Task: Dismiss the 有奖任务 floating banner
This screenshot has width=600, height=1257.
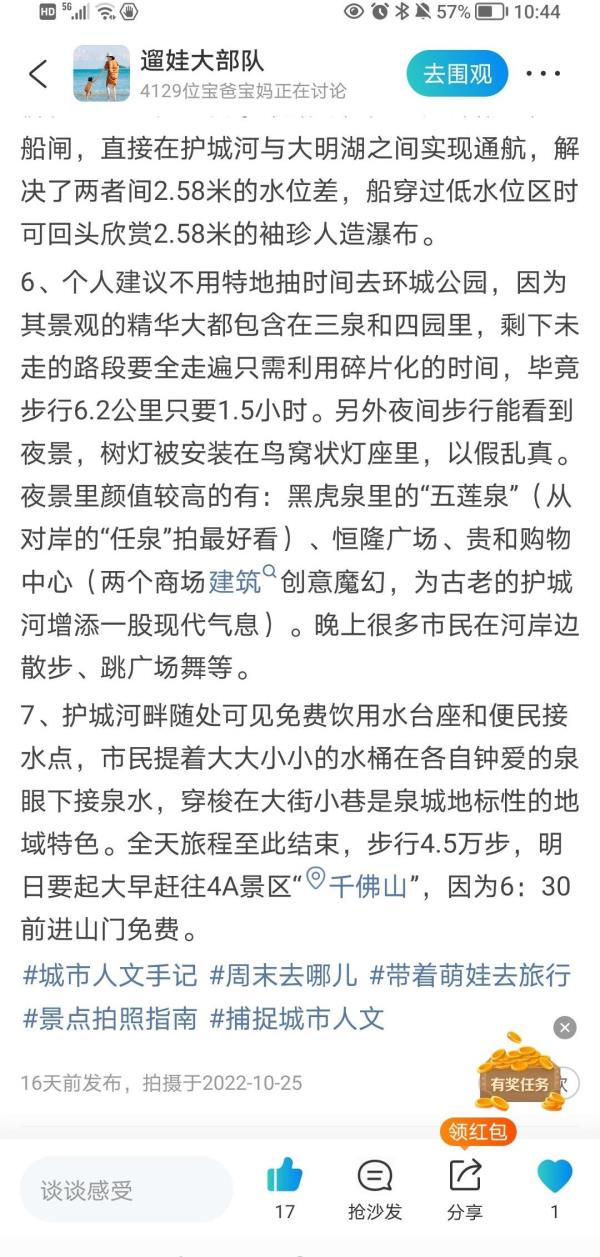Action: [x=565, y=1027]
